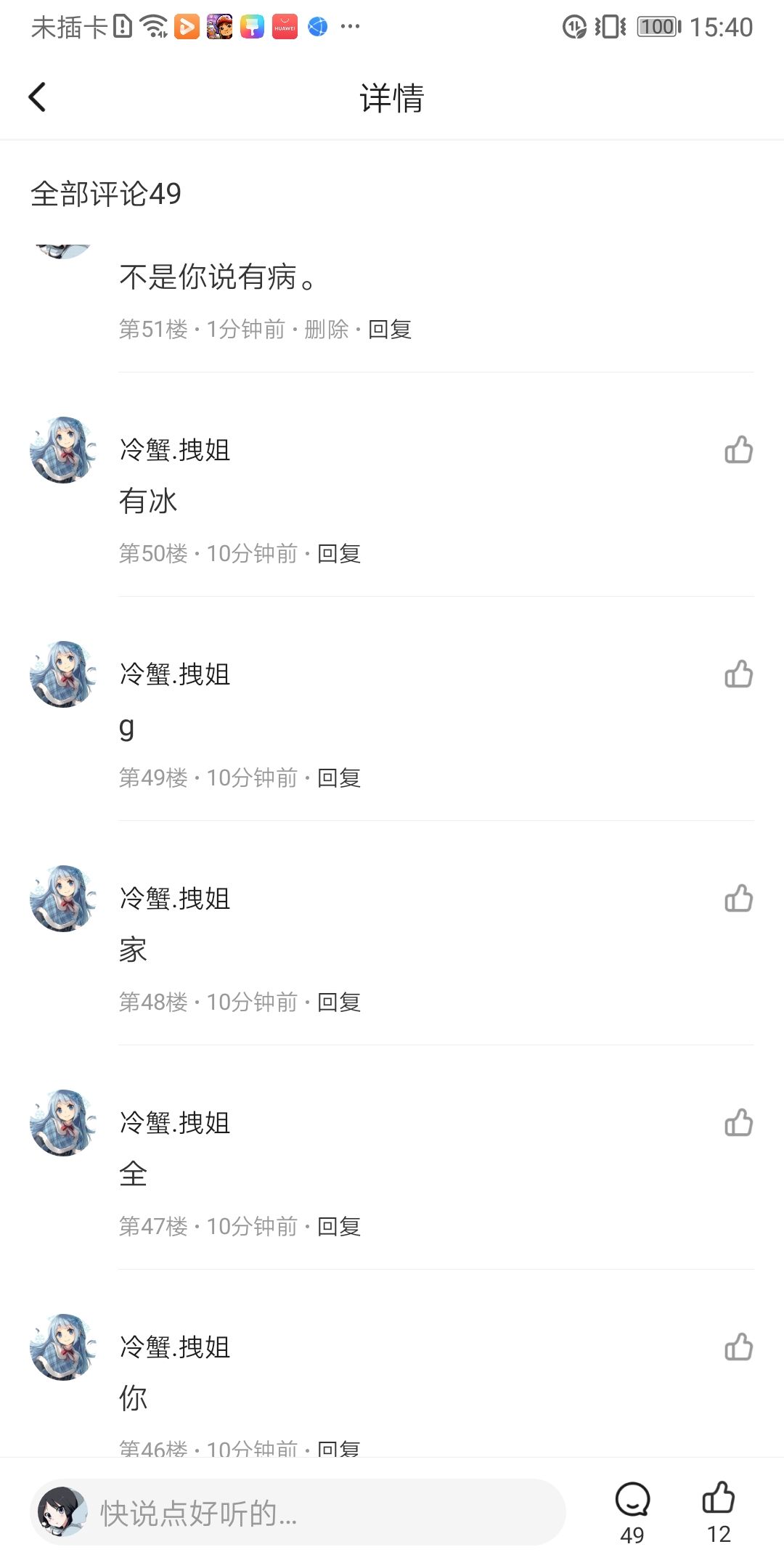Reply to the 第48楼 comment
Screen dimensions: 784x1568
[339, 1003]
